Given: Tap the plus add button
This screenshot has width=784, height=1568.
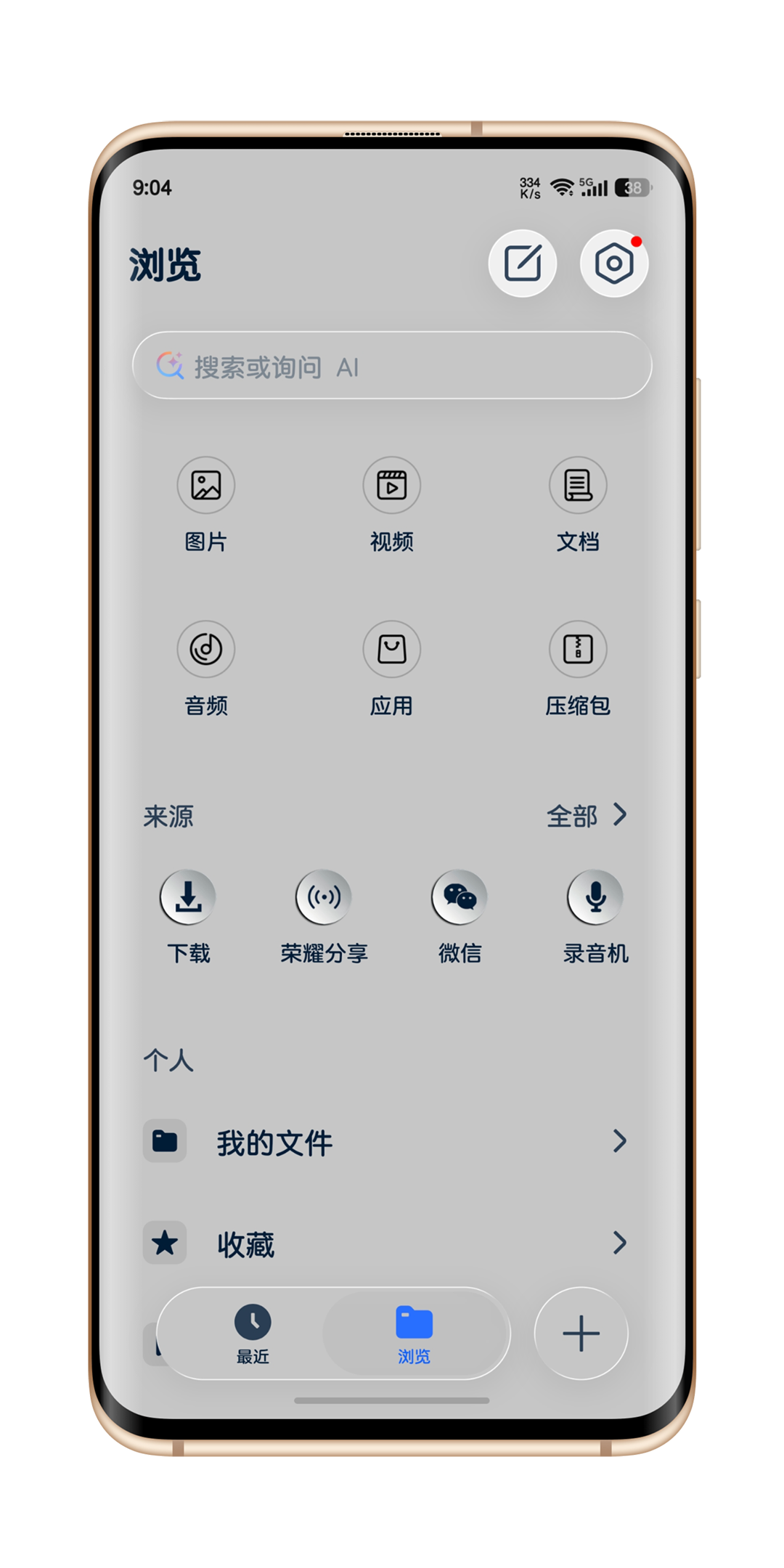Looking at the screenshot, I should point(581,1334).
